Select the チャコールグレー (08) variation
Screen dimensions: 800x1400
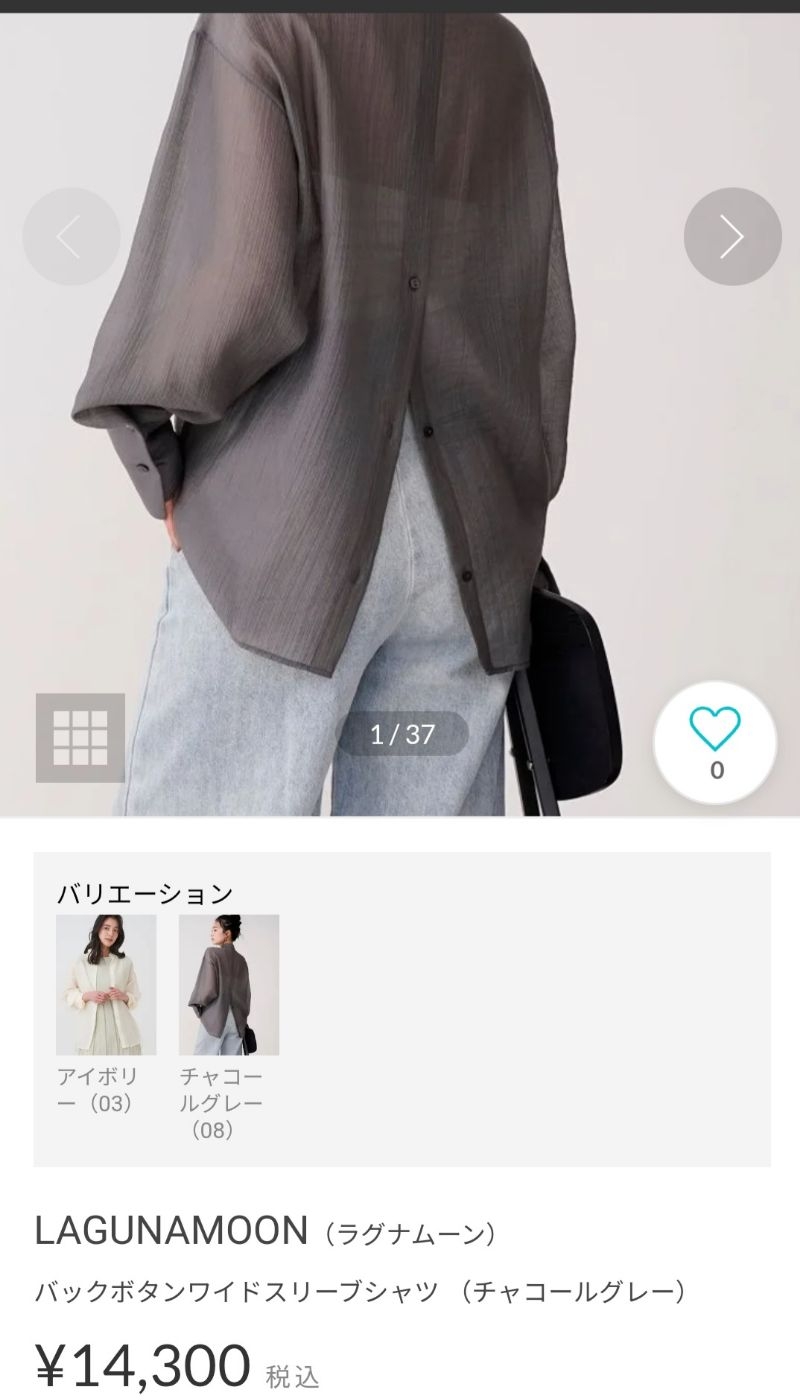[229, 1028]
